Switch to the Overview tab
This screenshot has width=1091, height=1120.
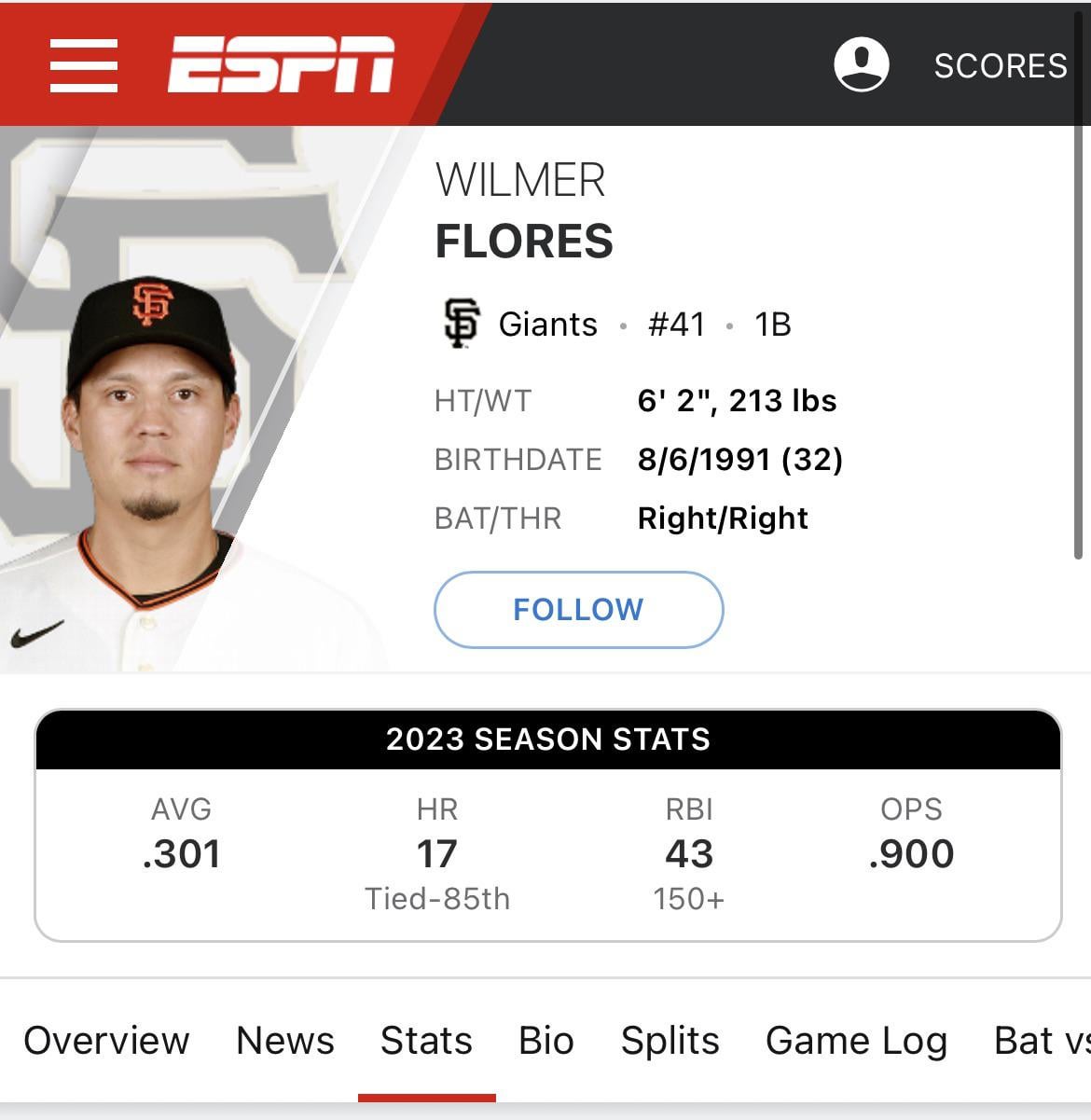pyautogui.click(x=106, y=1041)
